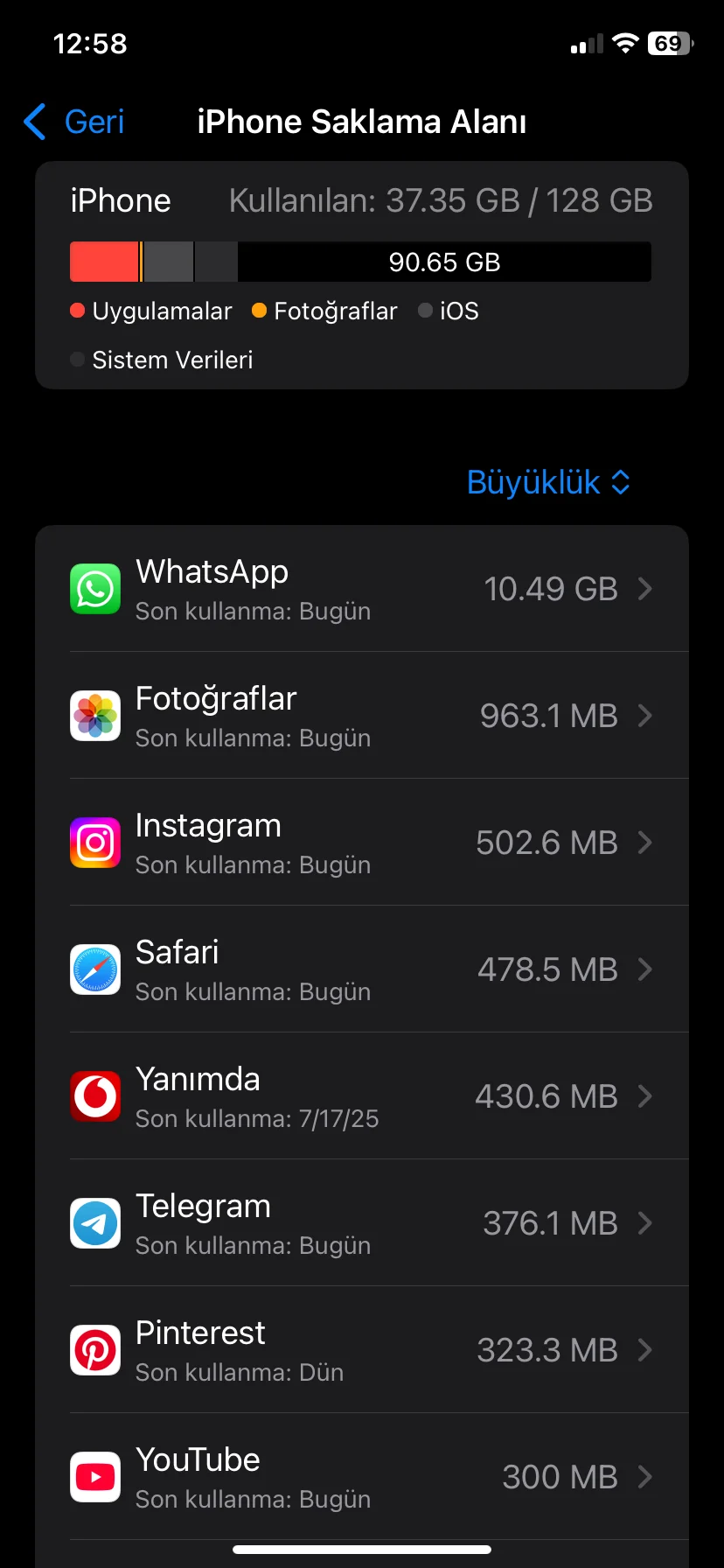Select the Safari storage row

point(362,969)
